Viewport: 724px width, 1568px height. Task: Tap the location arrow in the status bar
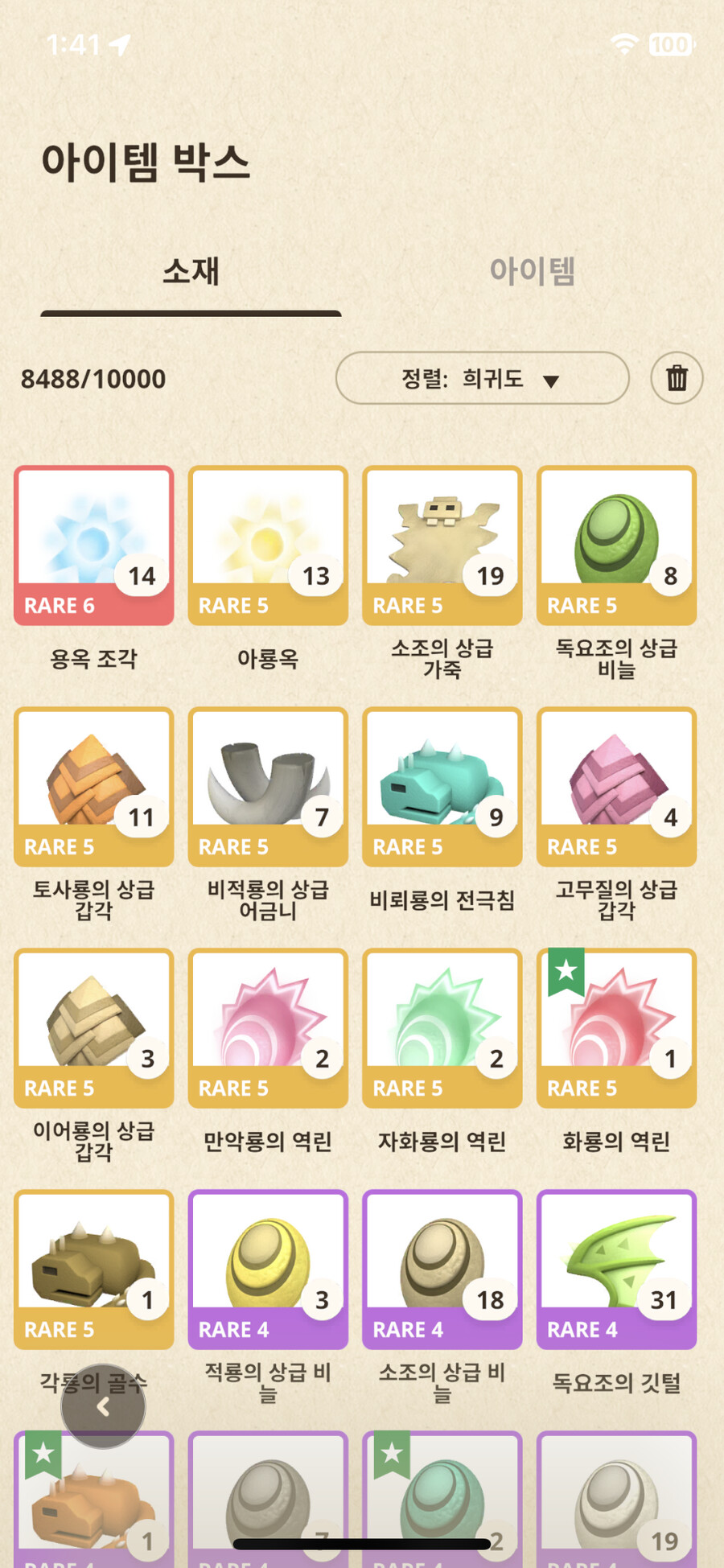[117, 46]
